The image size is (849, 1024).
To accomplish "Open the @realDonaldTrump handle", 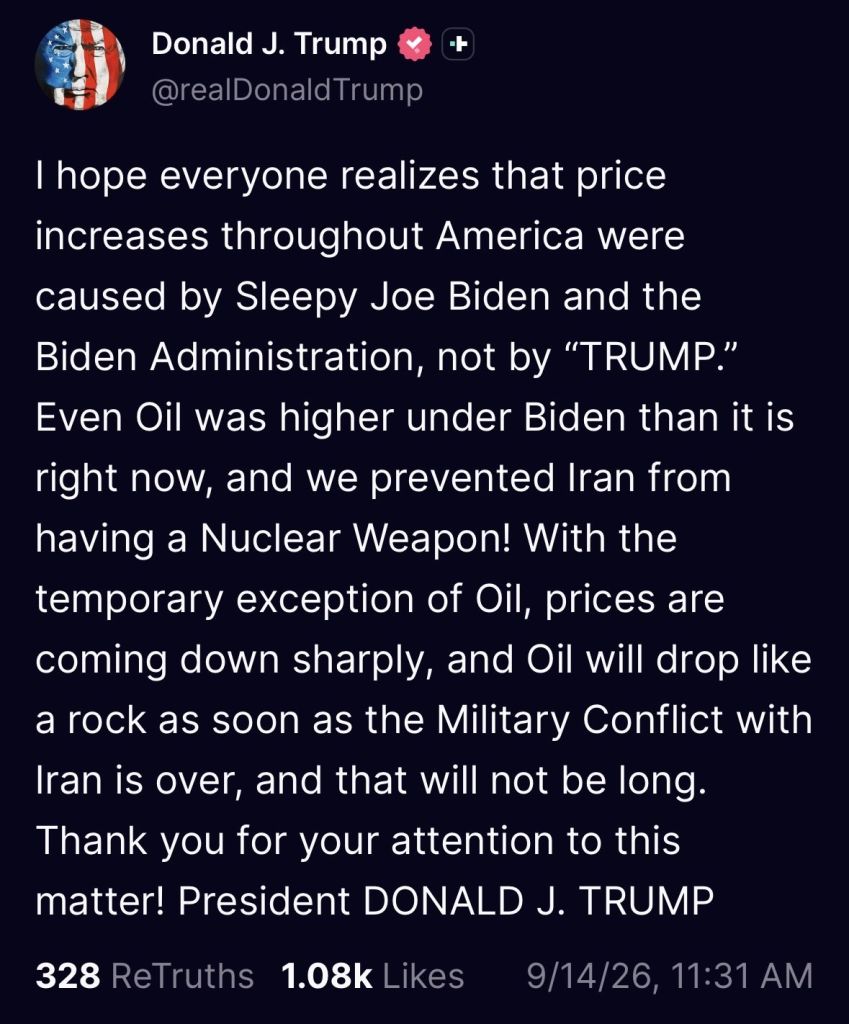I will click(287, 90).
